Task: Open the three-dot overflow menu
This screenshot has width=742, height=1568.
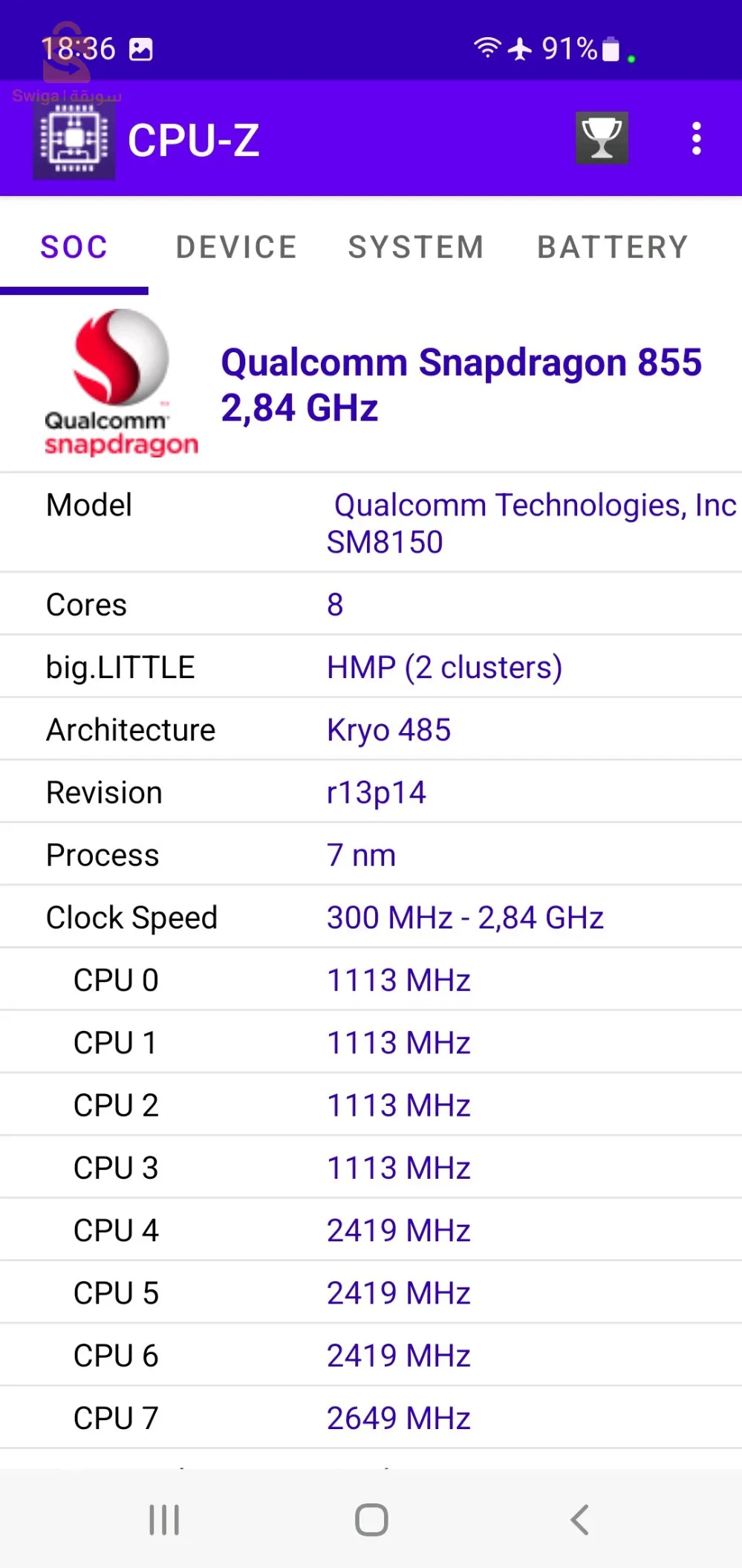Action: click(x=696, y=139)
